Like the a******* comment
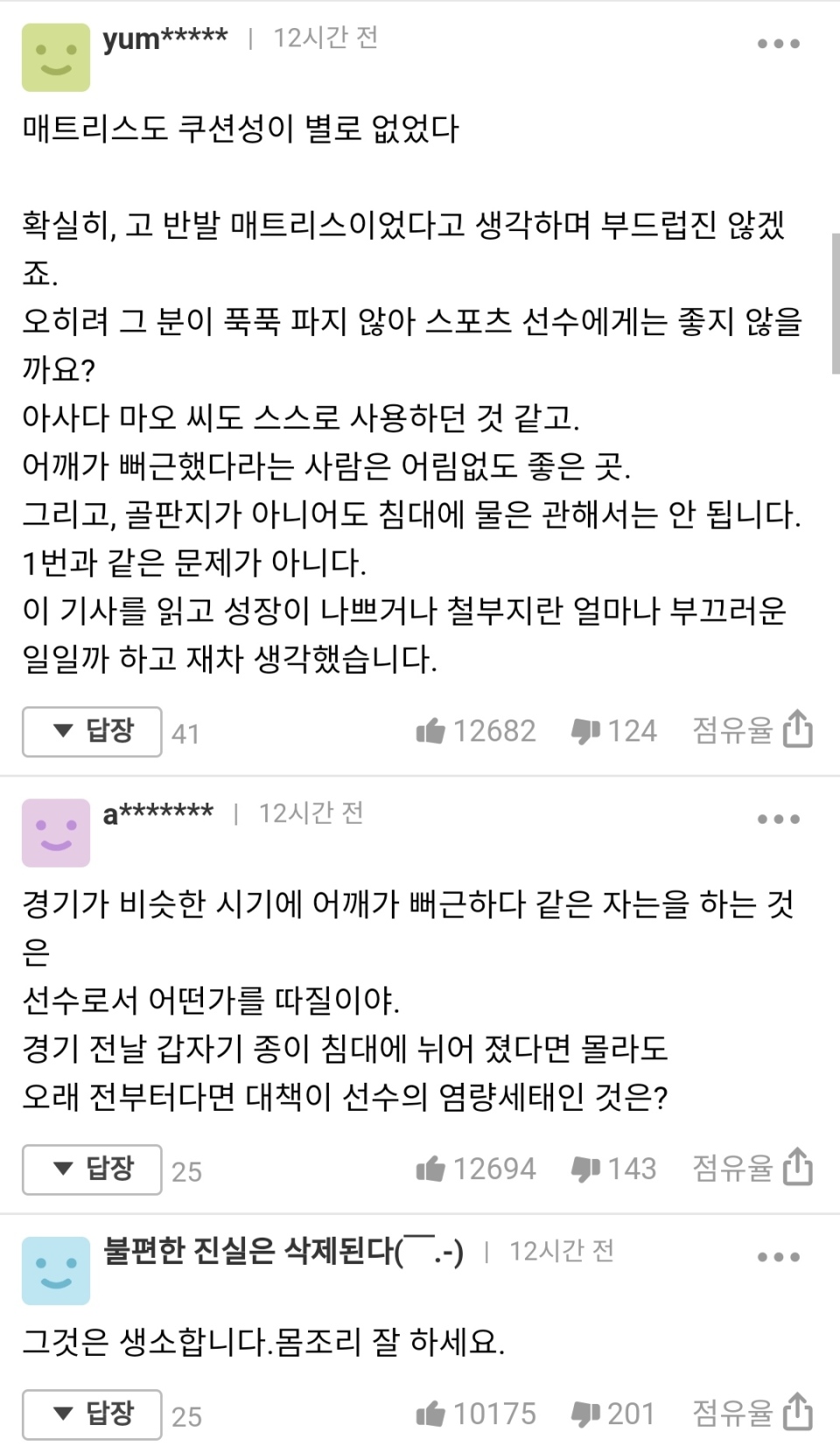 [431, 1169]
